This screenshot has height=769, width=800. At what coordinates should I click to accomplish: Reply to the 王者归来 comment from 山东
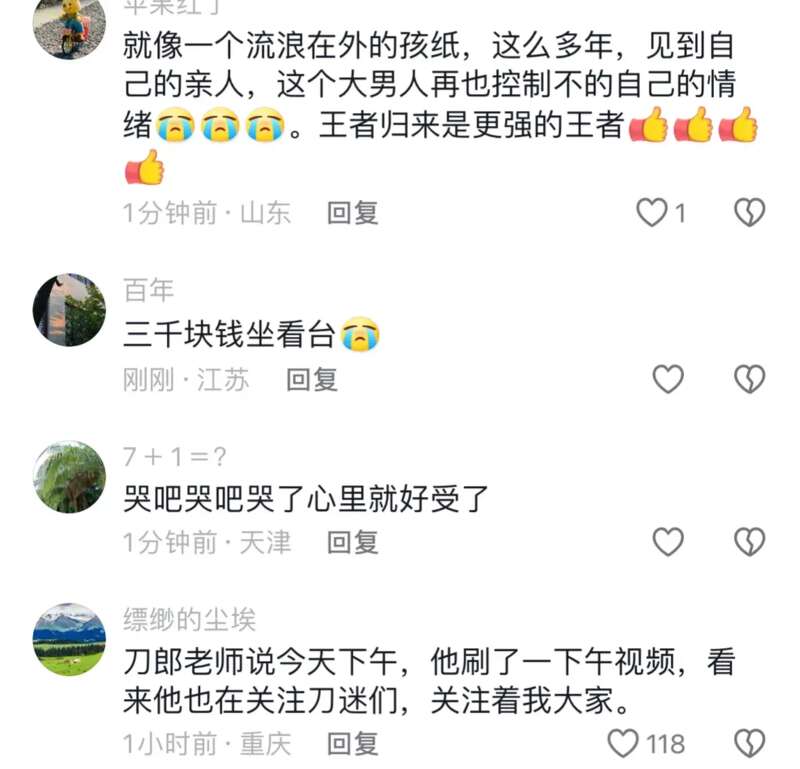(x=353, y=212)
